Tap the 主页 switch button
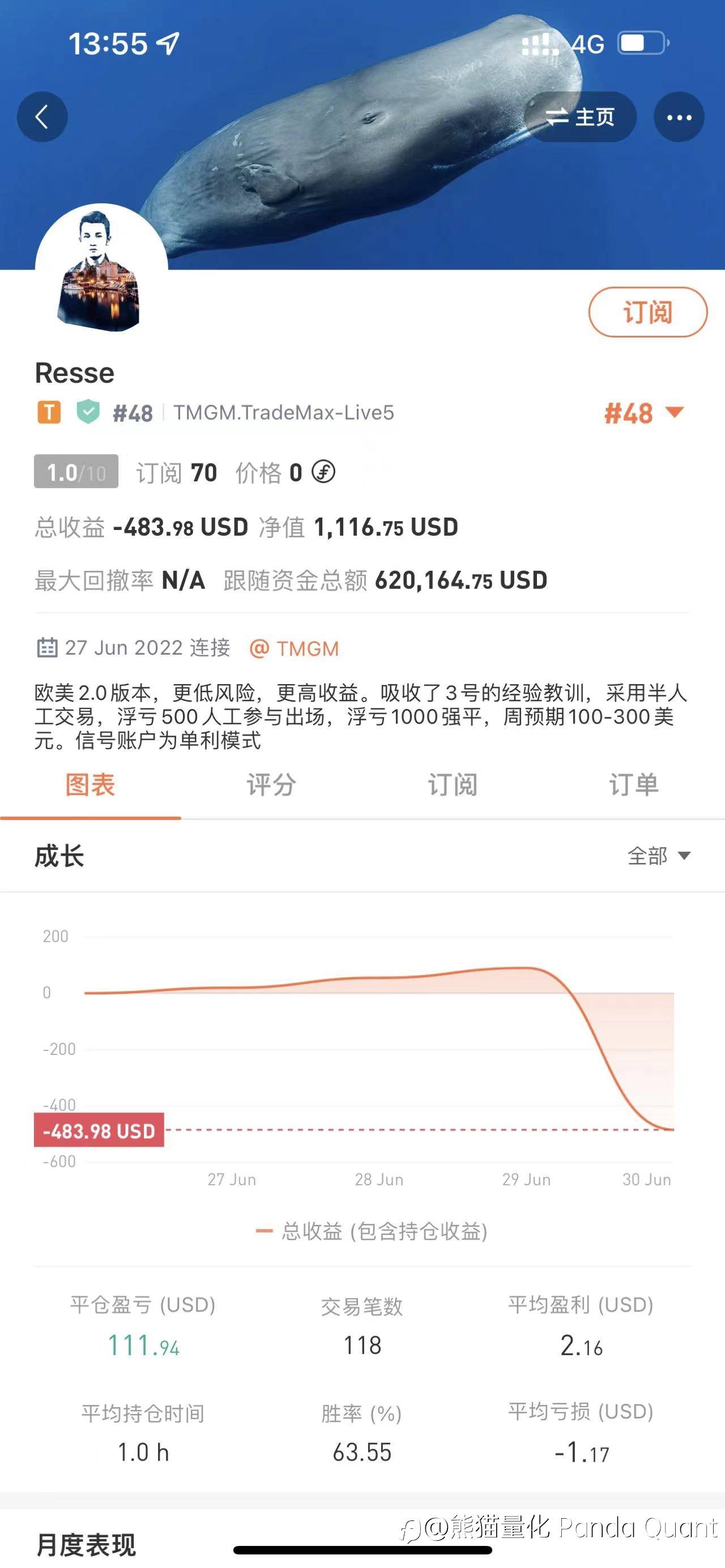 point(580,117)
